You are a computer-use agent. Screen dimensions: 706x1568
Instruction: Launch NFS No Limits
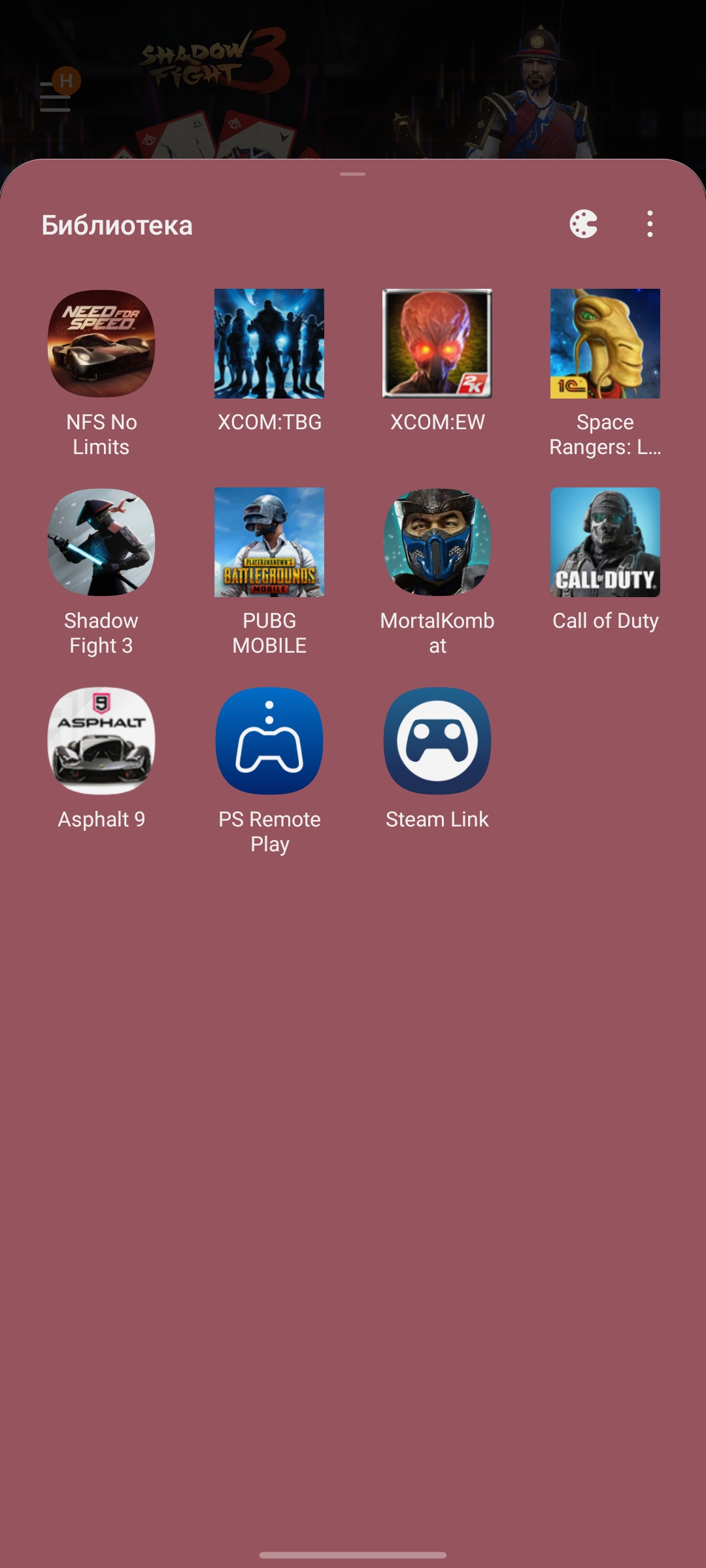click(101, 344)
